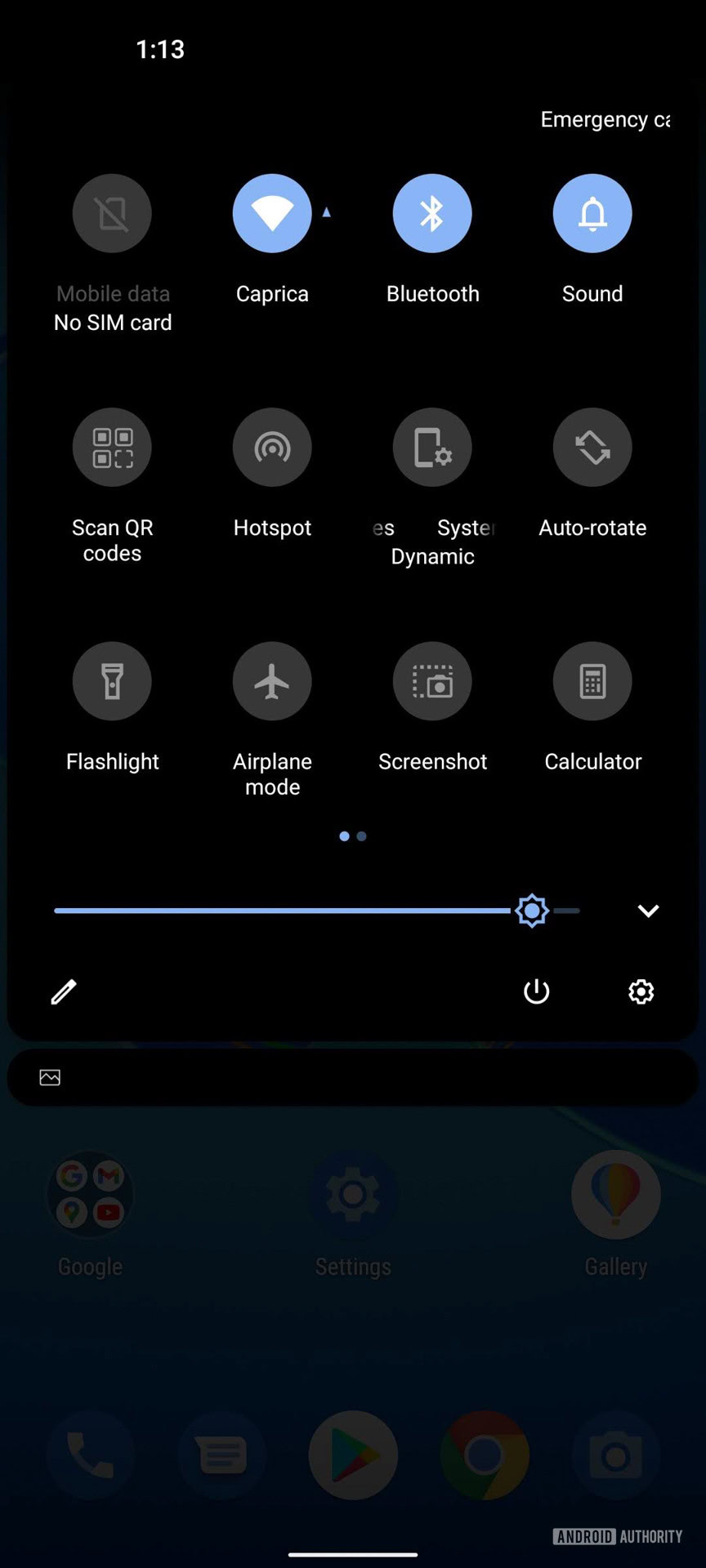Turn on the Flashlight

(112, 681)
